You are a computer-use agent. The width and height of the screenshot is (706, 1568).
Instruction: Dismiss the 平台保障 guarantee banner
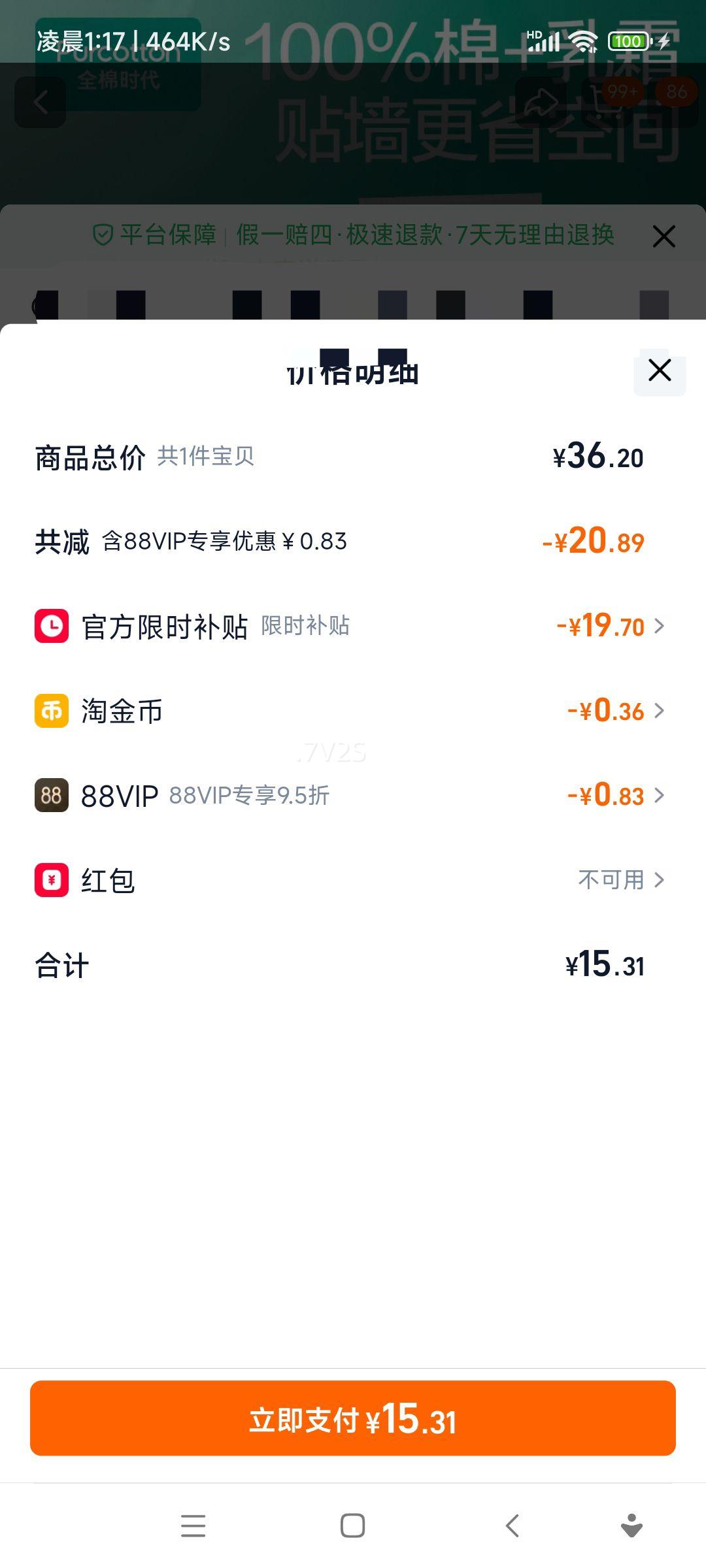(x=664, y=237)
